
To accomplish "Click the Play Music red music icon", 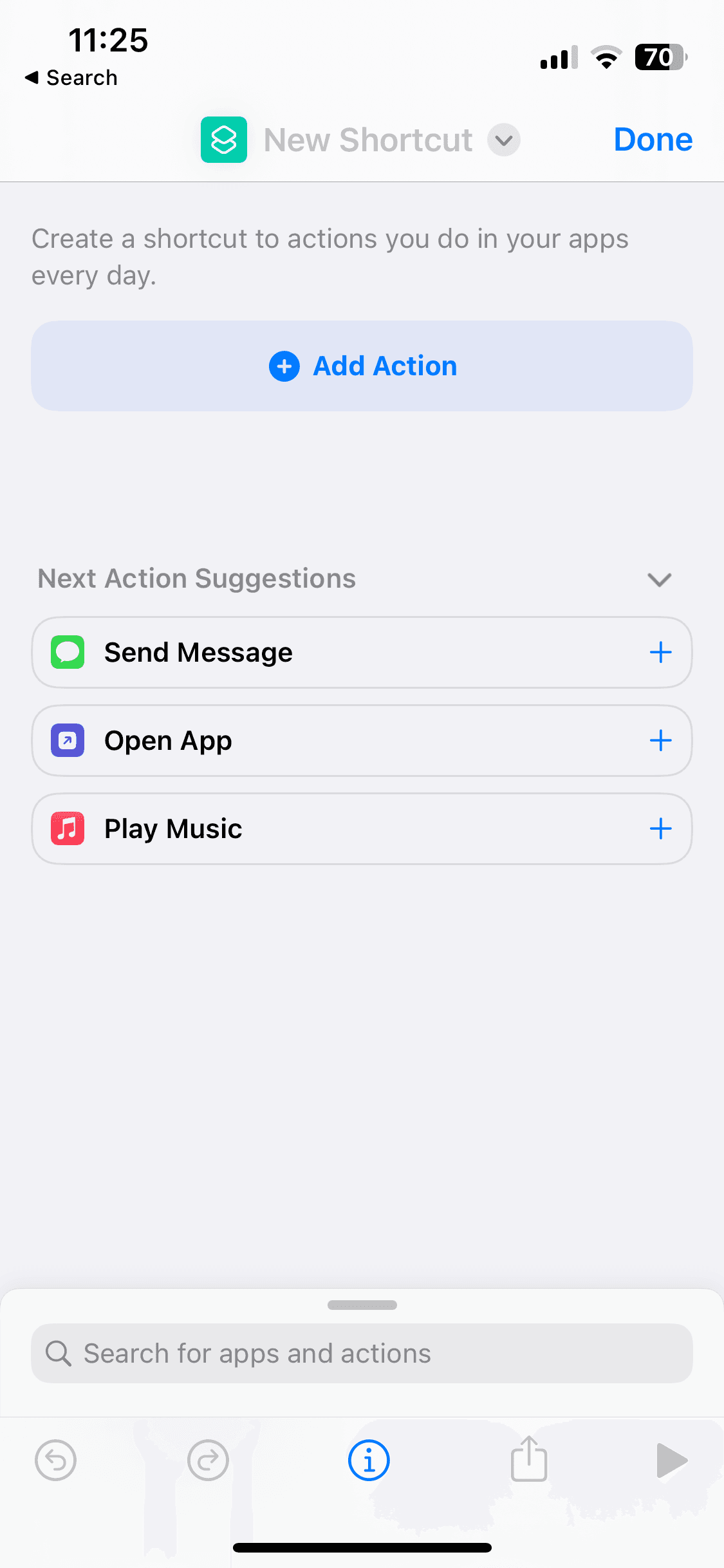I will tap(67, 828).
